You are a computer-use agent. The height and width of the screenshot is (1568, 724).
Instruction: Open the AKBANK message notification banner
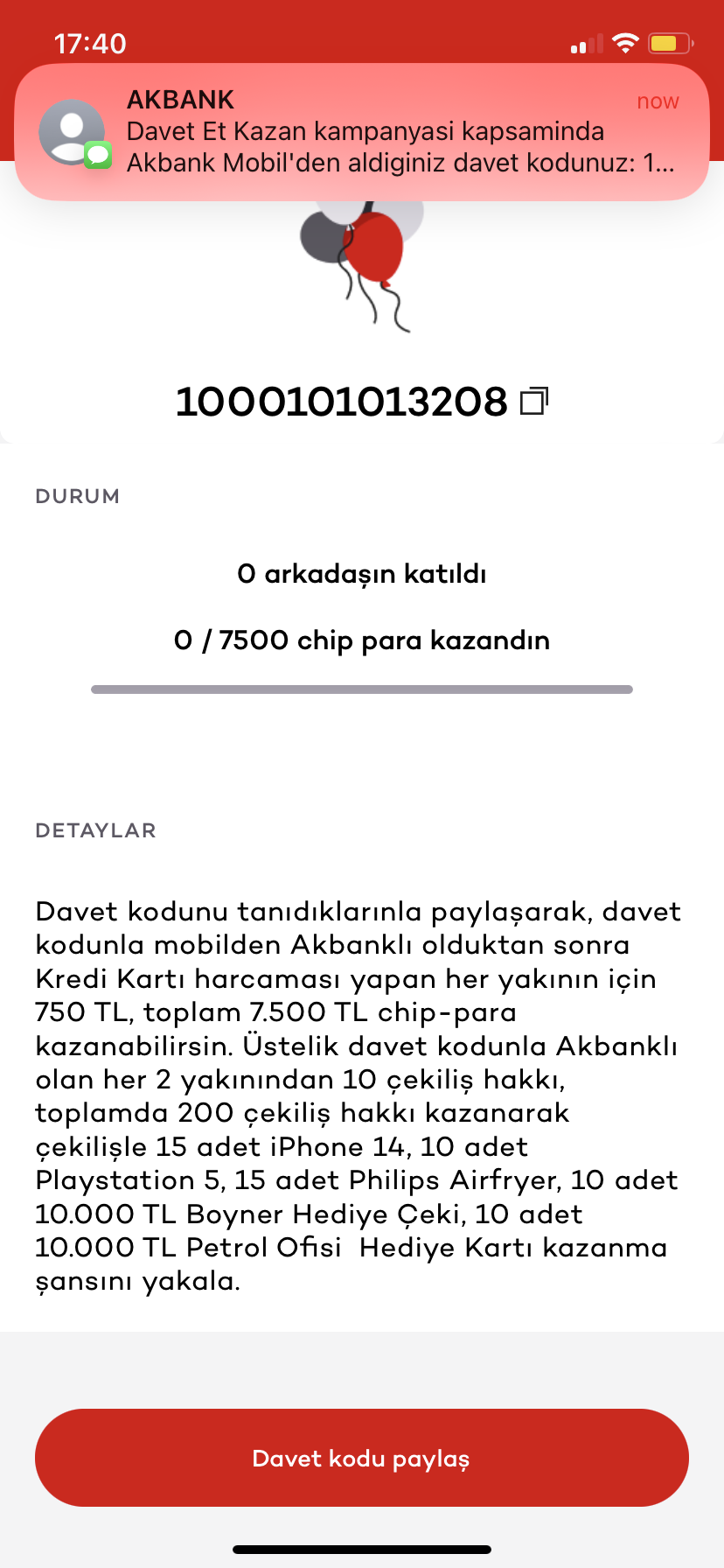(362, 132)
